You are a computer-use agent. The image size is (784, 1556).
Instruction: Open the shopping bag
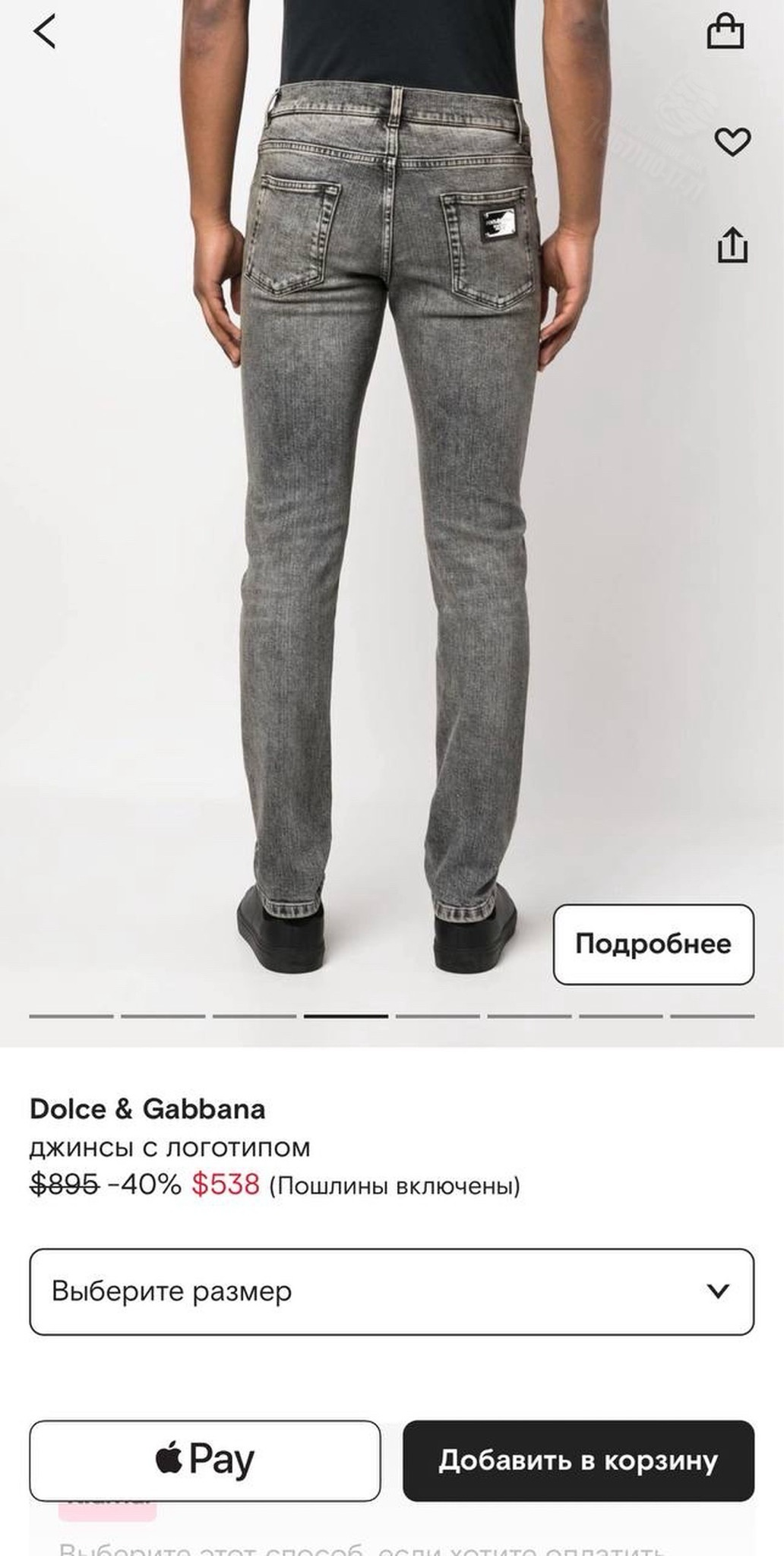click(725, 32)
